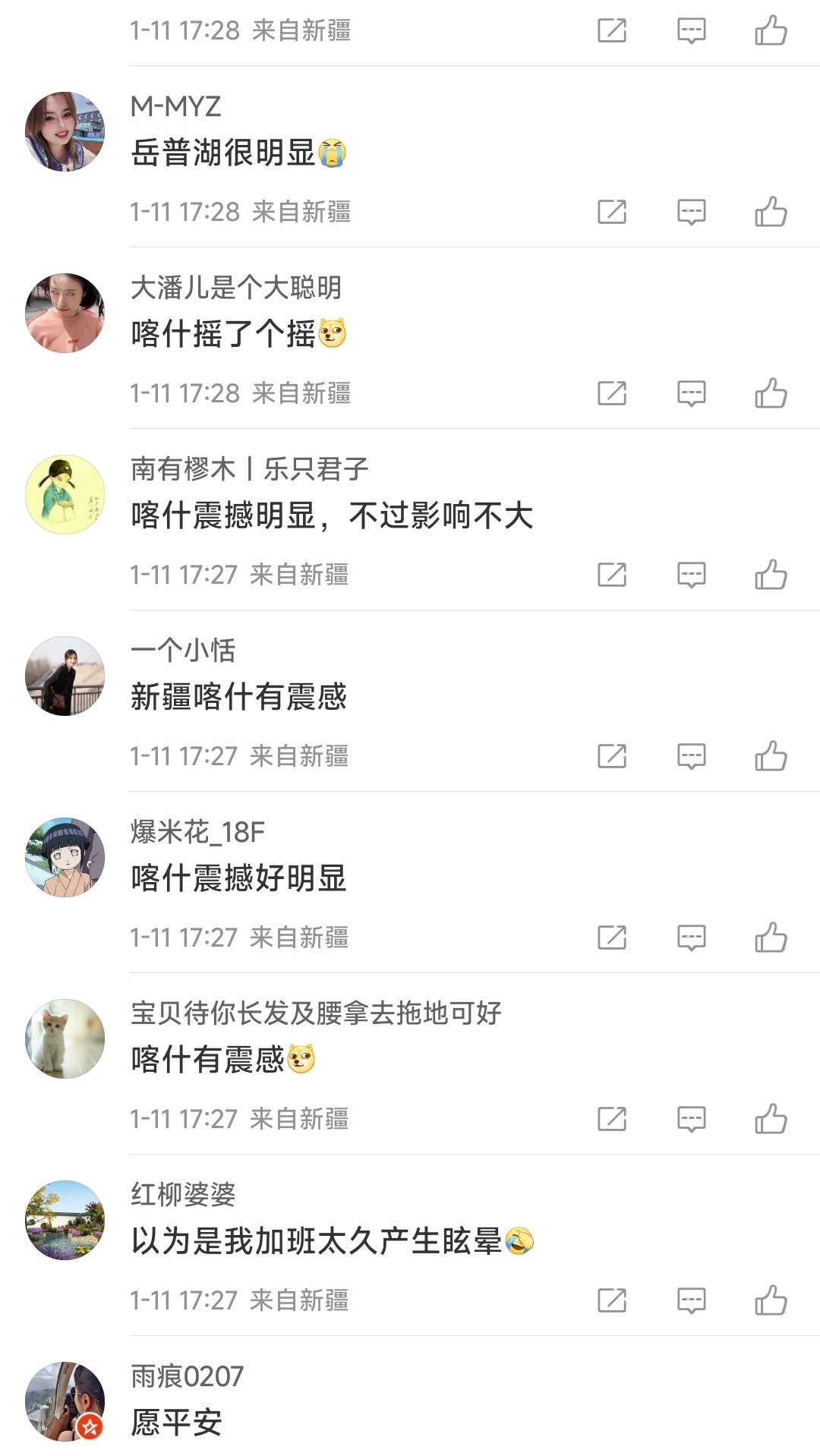Reply to 大潘儿是个大聪明's comment

click(691, 393)
